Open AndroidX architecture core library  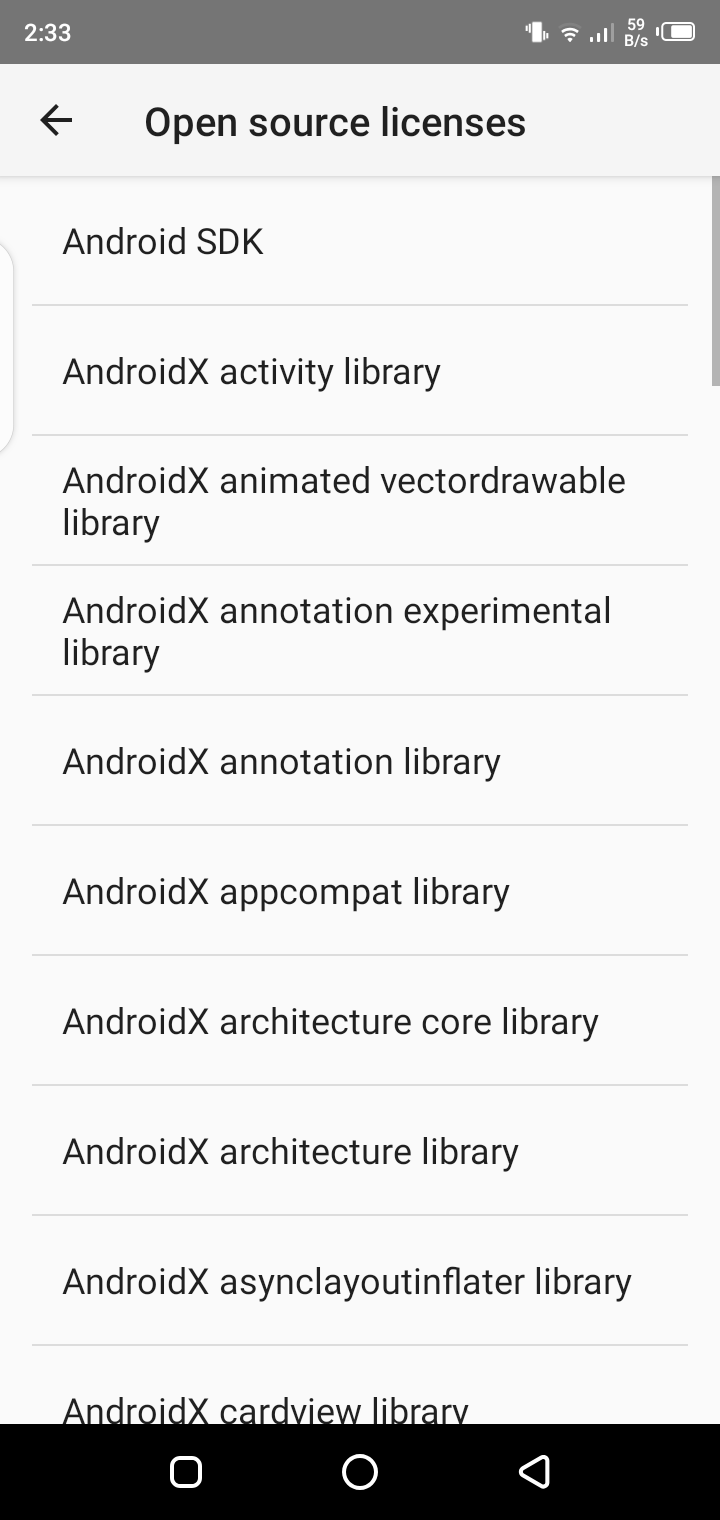[x=360, y=1022]
